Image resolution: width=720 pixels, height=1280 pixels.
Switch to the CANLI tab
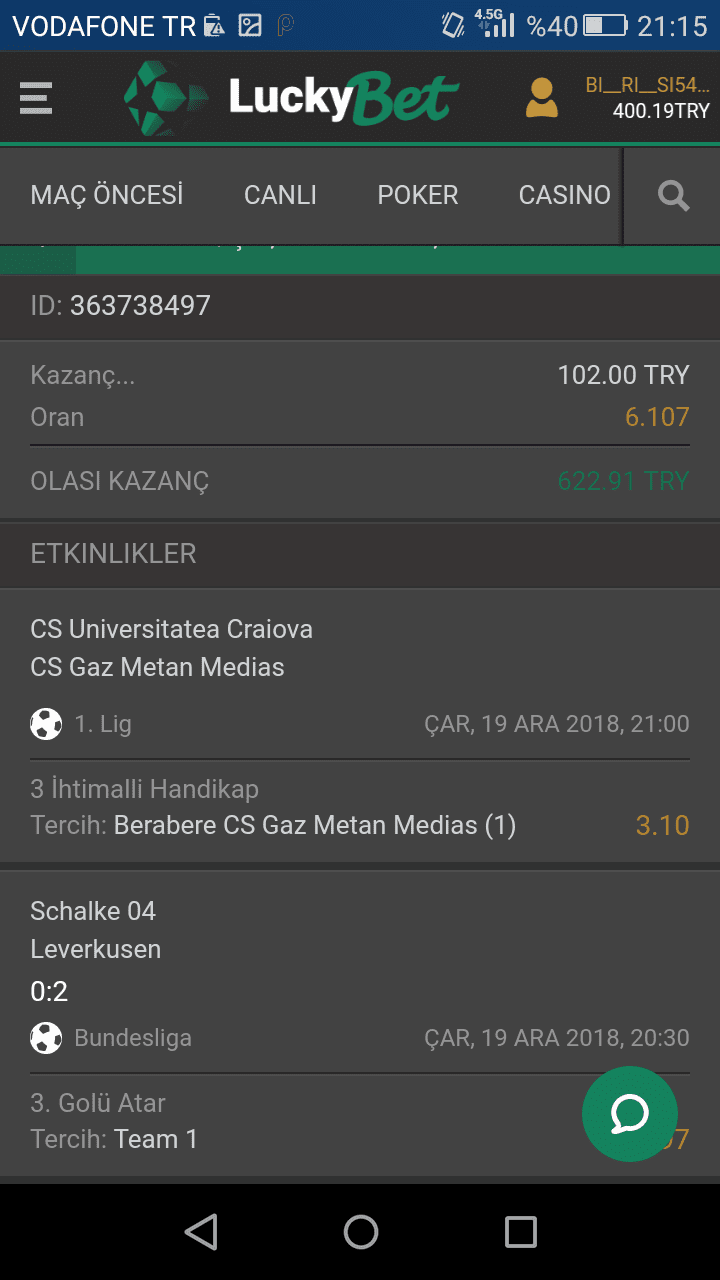coord(280,195)
